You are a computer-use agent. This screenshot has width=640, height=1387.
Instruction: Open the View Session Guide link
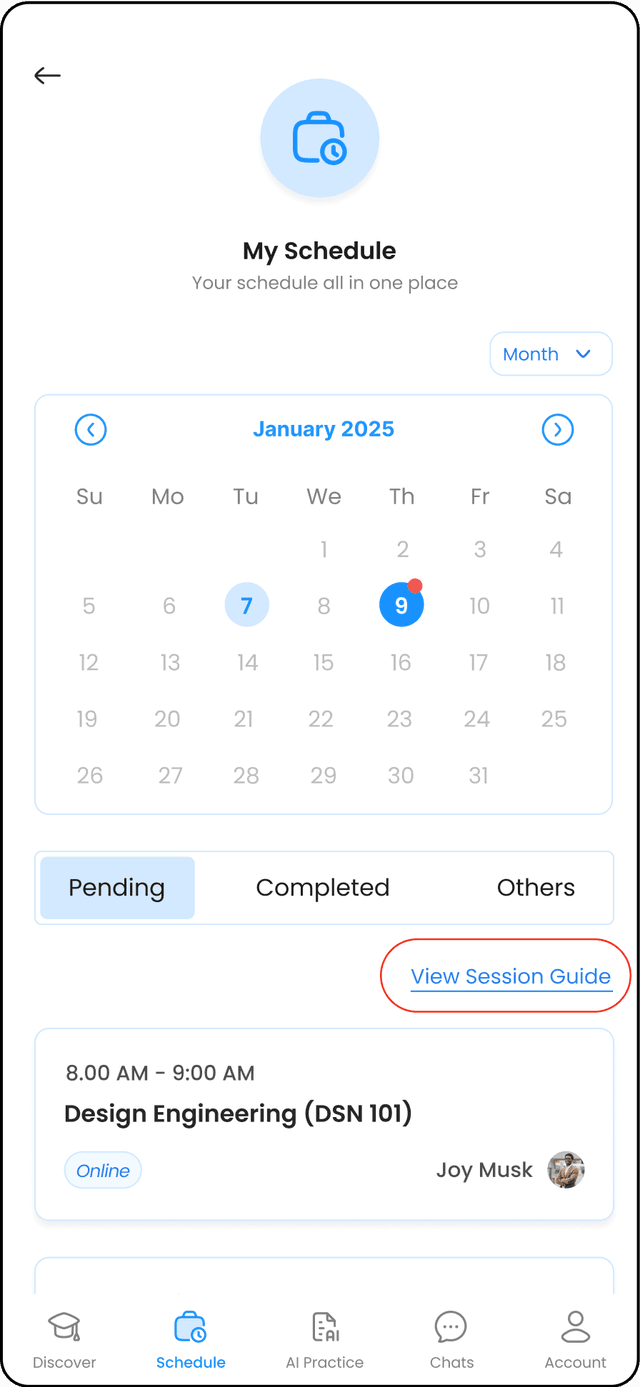(510, 977)
